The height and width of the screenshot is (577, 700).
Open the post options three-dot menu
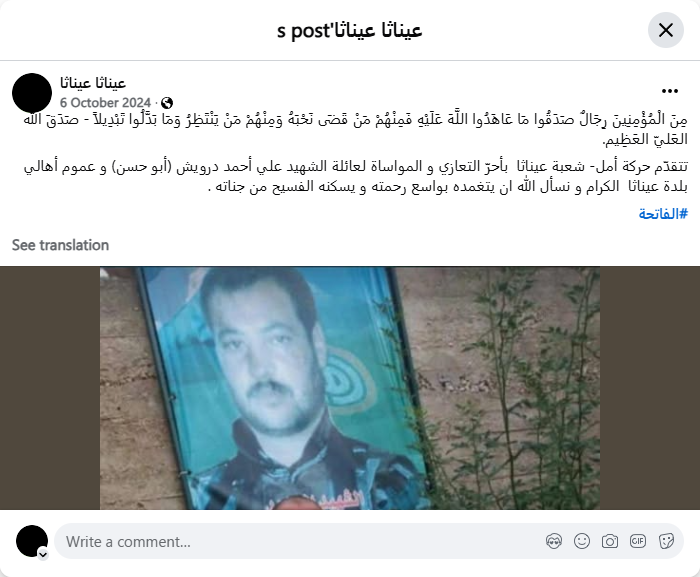(x=670, y=89)
